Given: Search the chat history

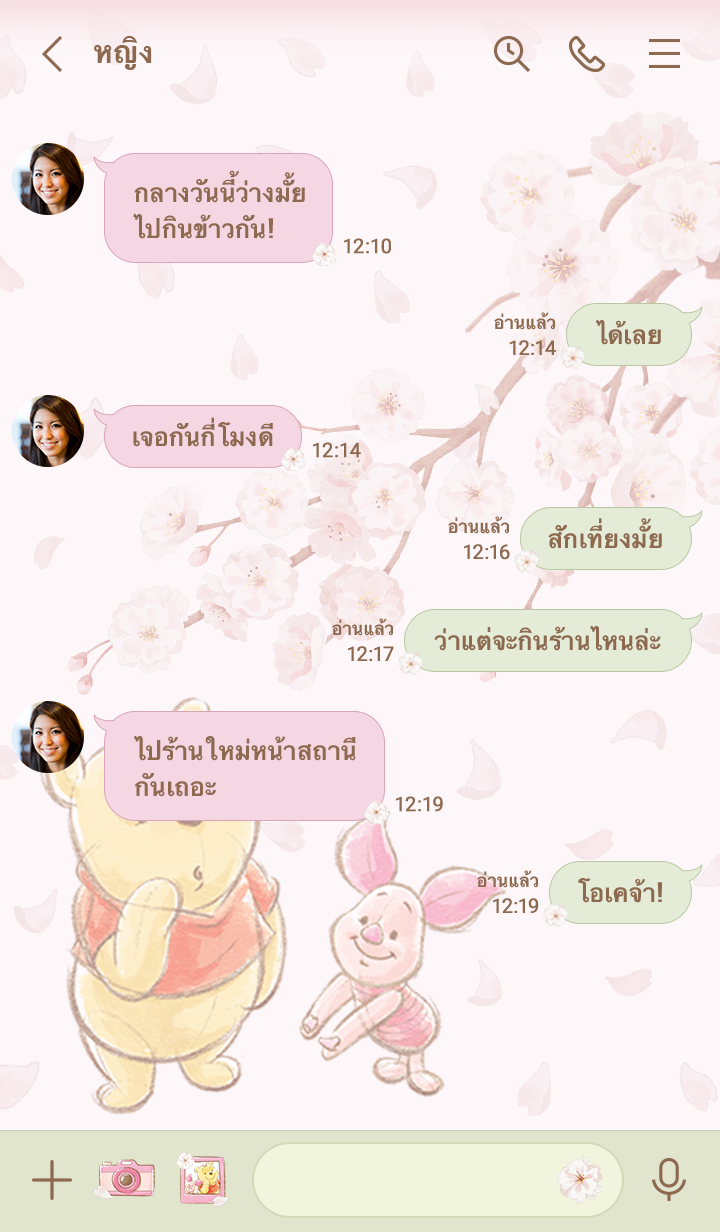Looking at the screenshot, I should click(511, 54).
